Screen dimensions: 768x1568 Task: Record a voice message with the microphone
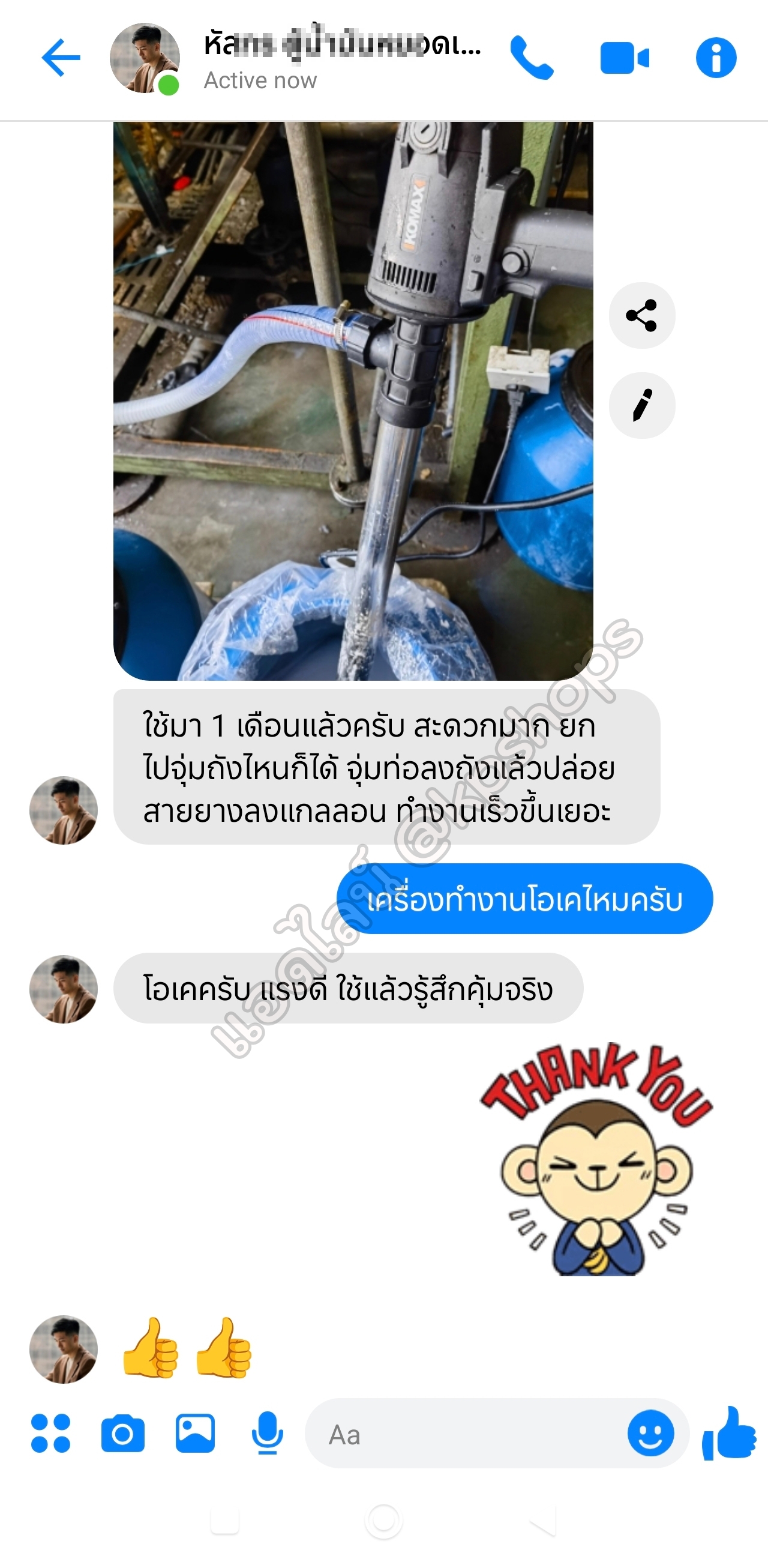(x=267, y=1434)
